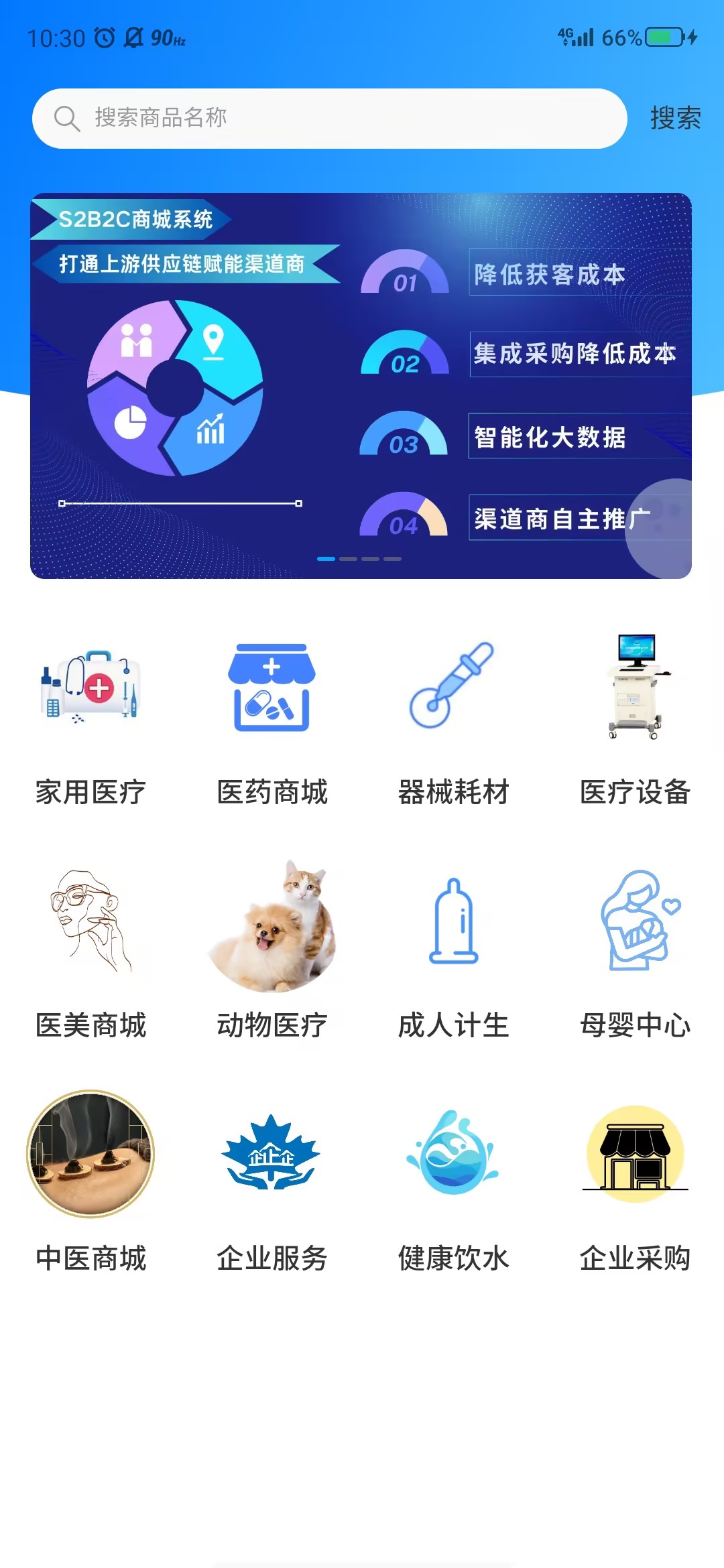Tap the 搜索 button

pyautogui.click(x=675, y=119)
